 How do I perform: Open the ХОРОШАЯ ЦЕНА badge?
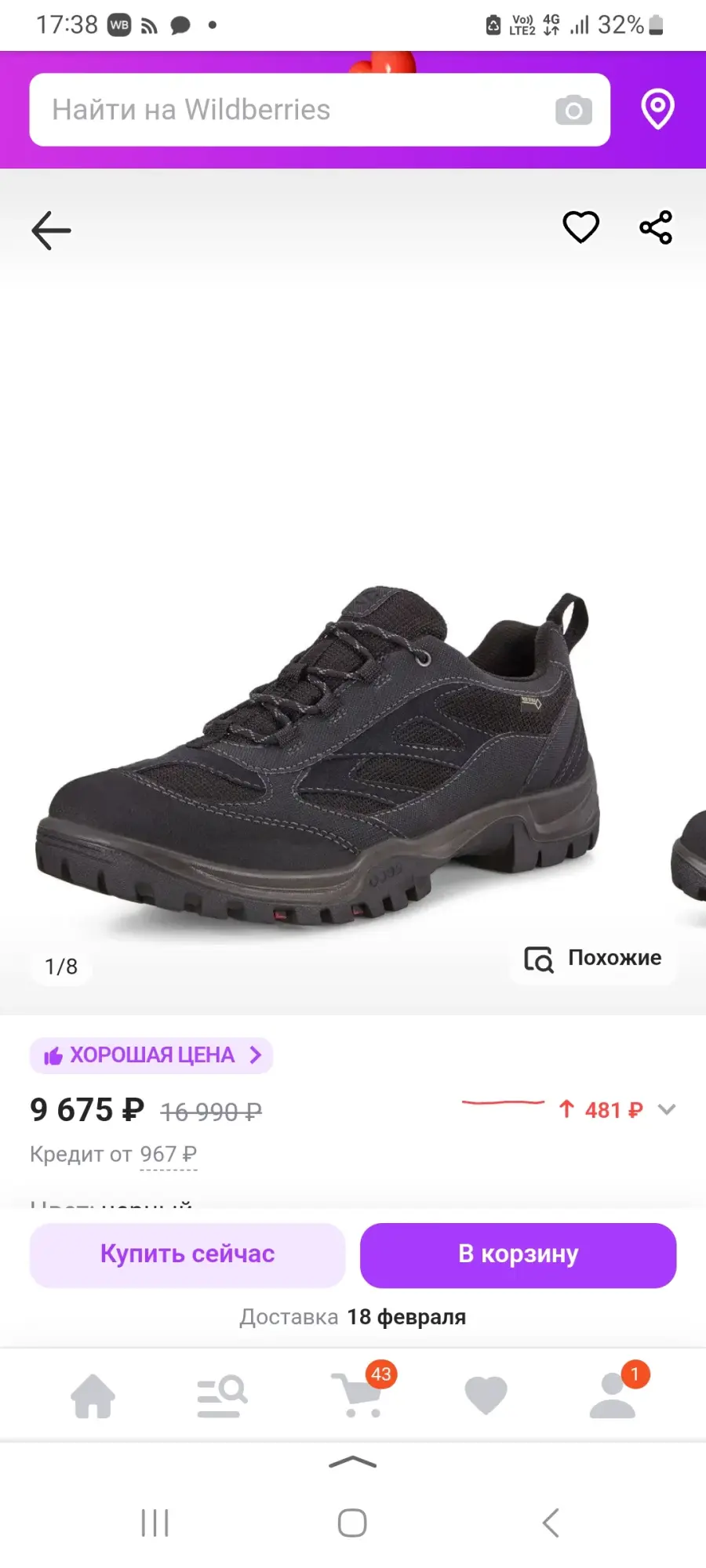coord(151,1055)
